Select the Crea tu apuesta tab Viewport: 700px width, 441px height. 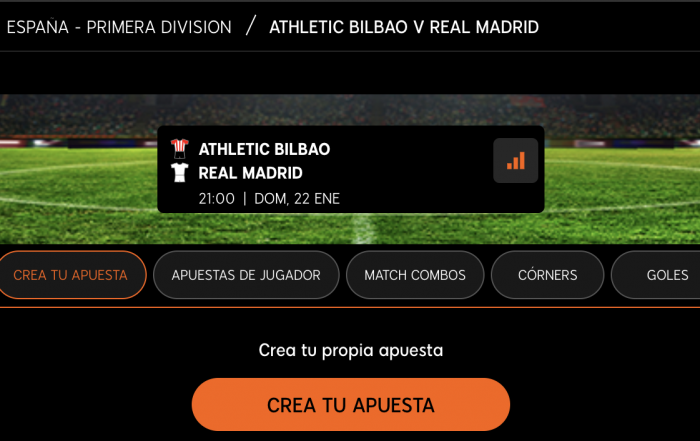click(x=71, y=275)
